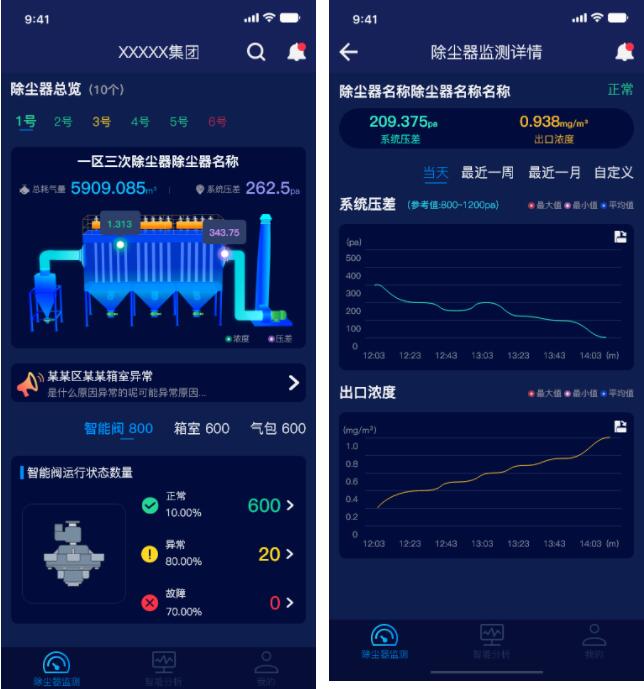The height and width of the screenshot is (689, 644).
Task: Select the 当天 time range
Action: [436, 173]
